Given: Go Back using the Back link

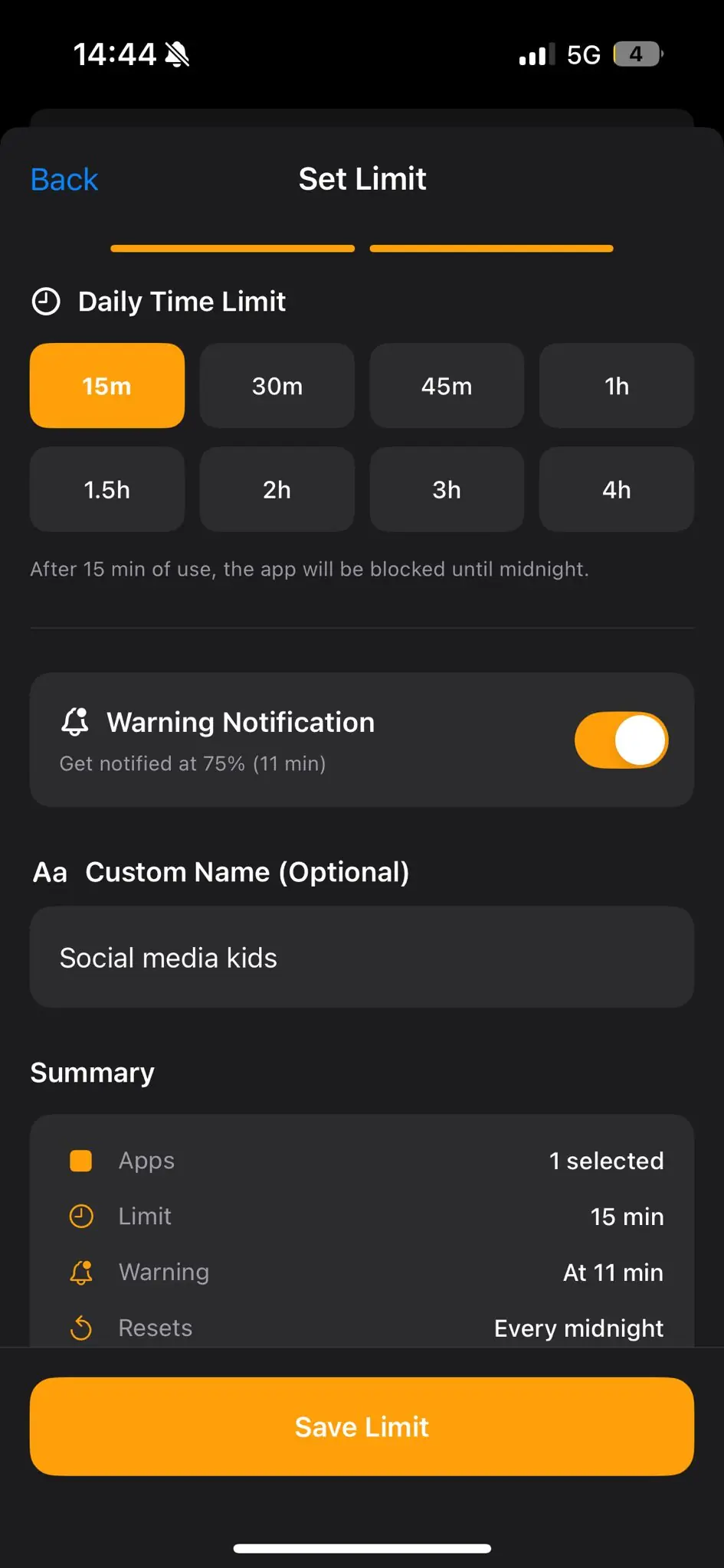Looking at the screenshot, I should pyautogui.click(x=64, y=179).
